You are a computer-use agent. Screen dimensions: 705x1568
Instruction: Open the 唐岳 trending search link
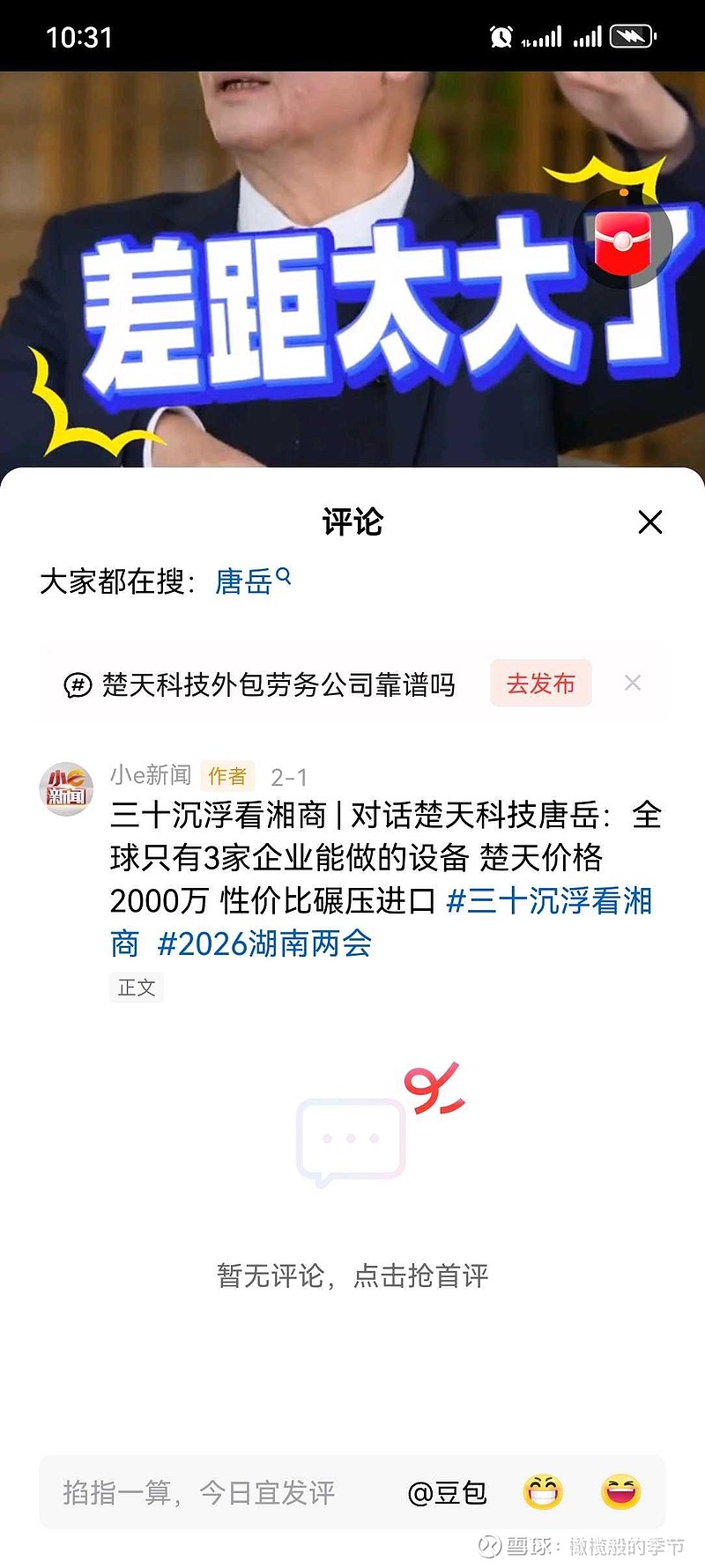click(x=245, y=581)
